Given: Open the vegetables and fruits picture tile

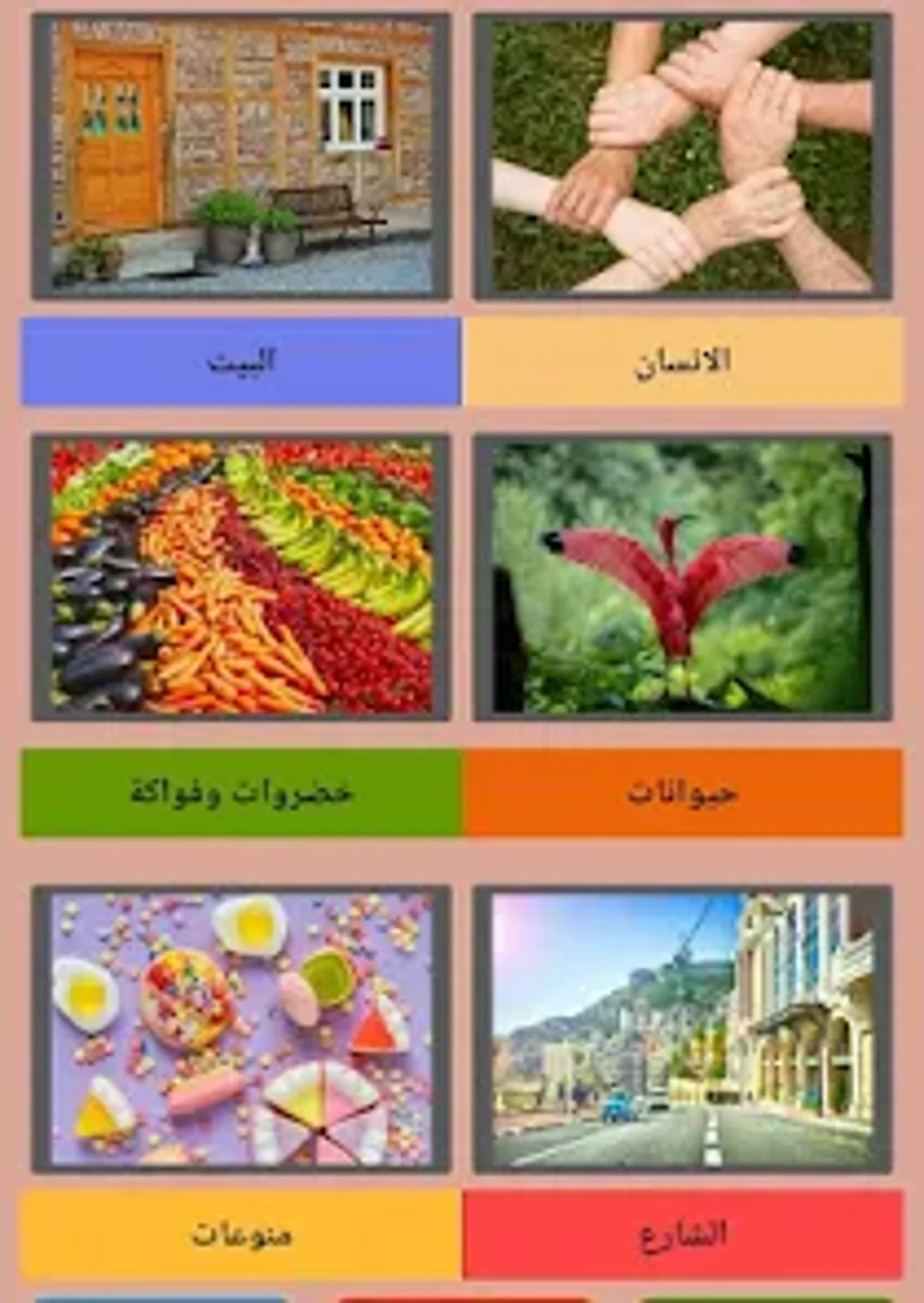Looking at the screenshot, I should pos(241,578).
